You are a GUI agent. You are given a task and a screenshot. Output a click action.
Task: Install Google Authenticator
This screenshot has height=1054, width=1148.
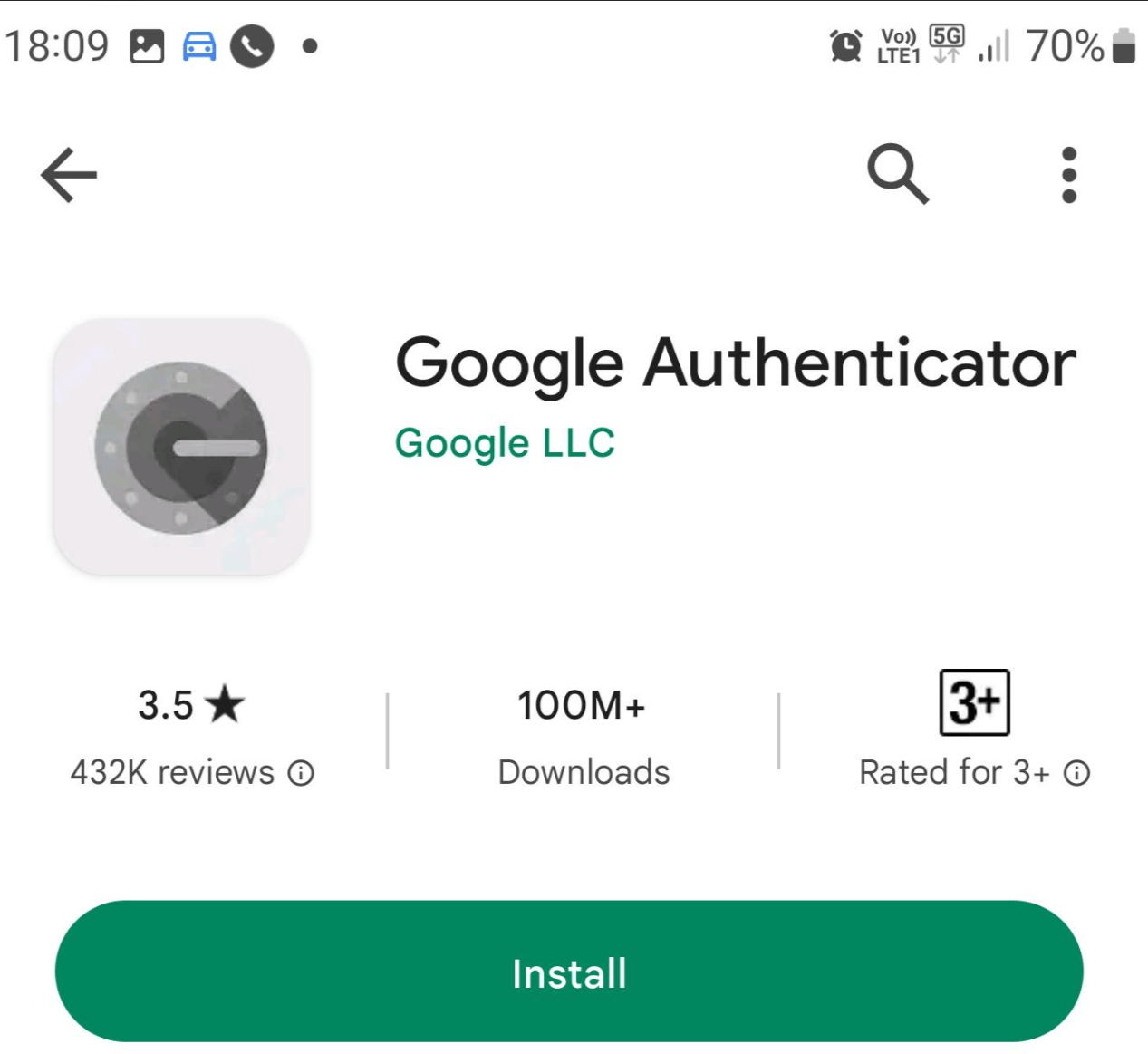tap(569, 972)
